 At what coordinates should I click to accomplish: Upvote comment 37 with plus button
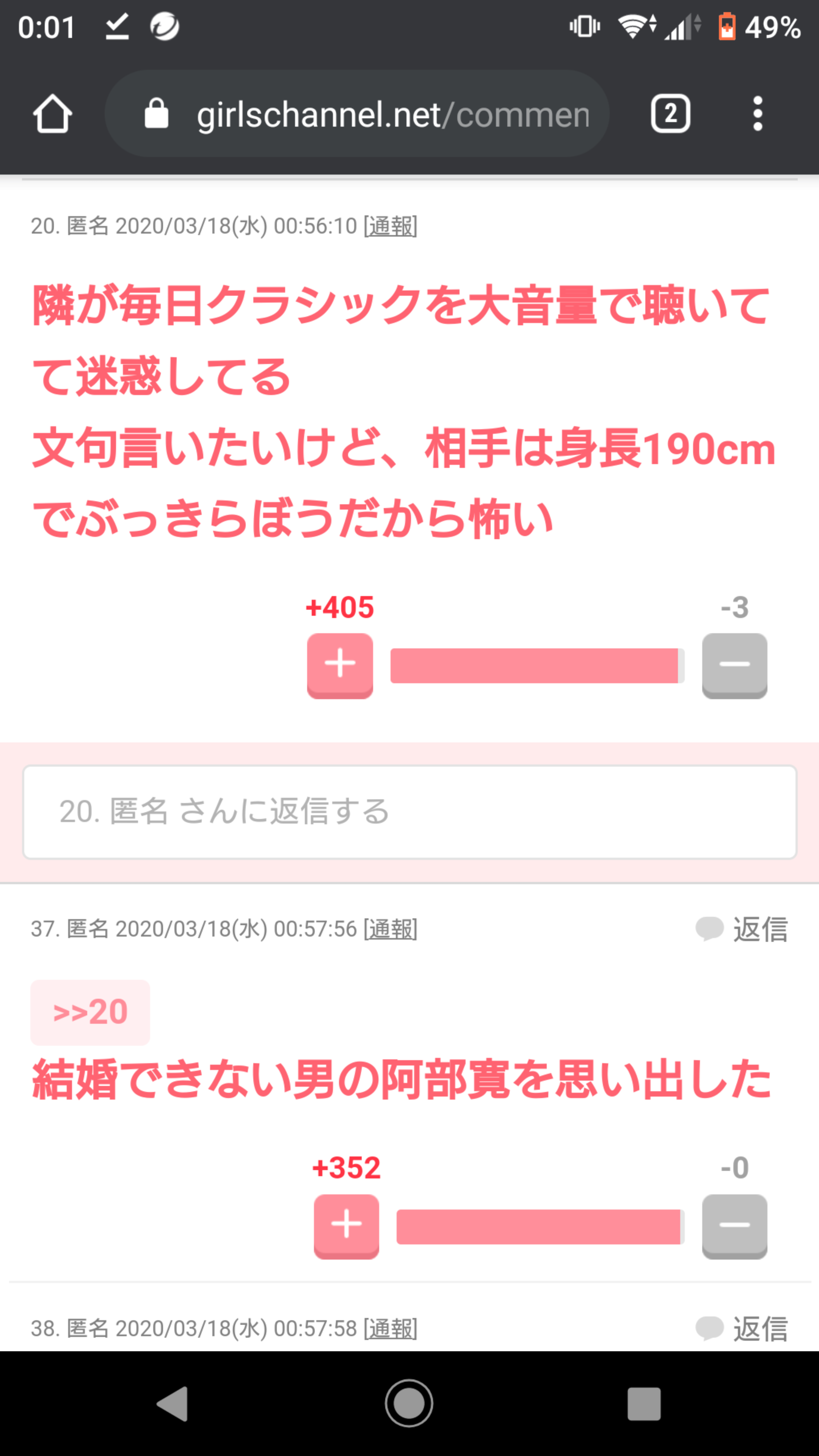pos(346,1225)
